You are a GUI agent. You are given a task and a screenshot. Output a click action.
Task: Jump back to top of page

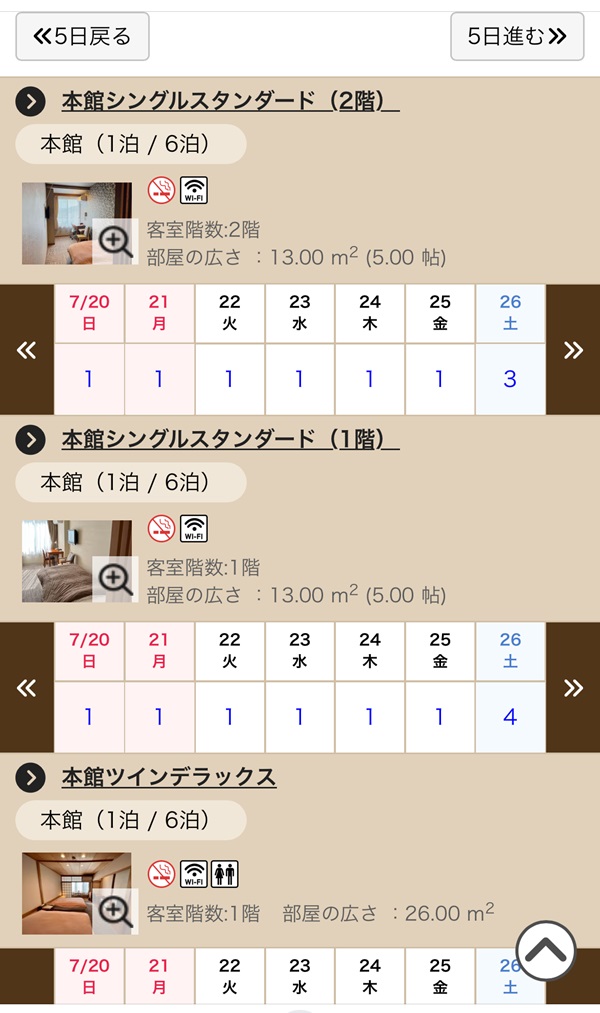pyautogui.click(x=546, y=950)
